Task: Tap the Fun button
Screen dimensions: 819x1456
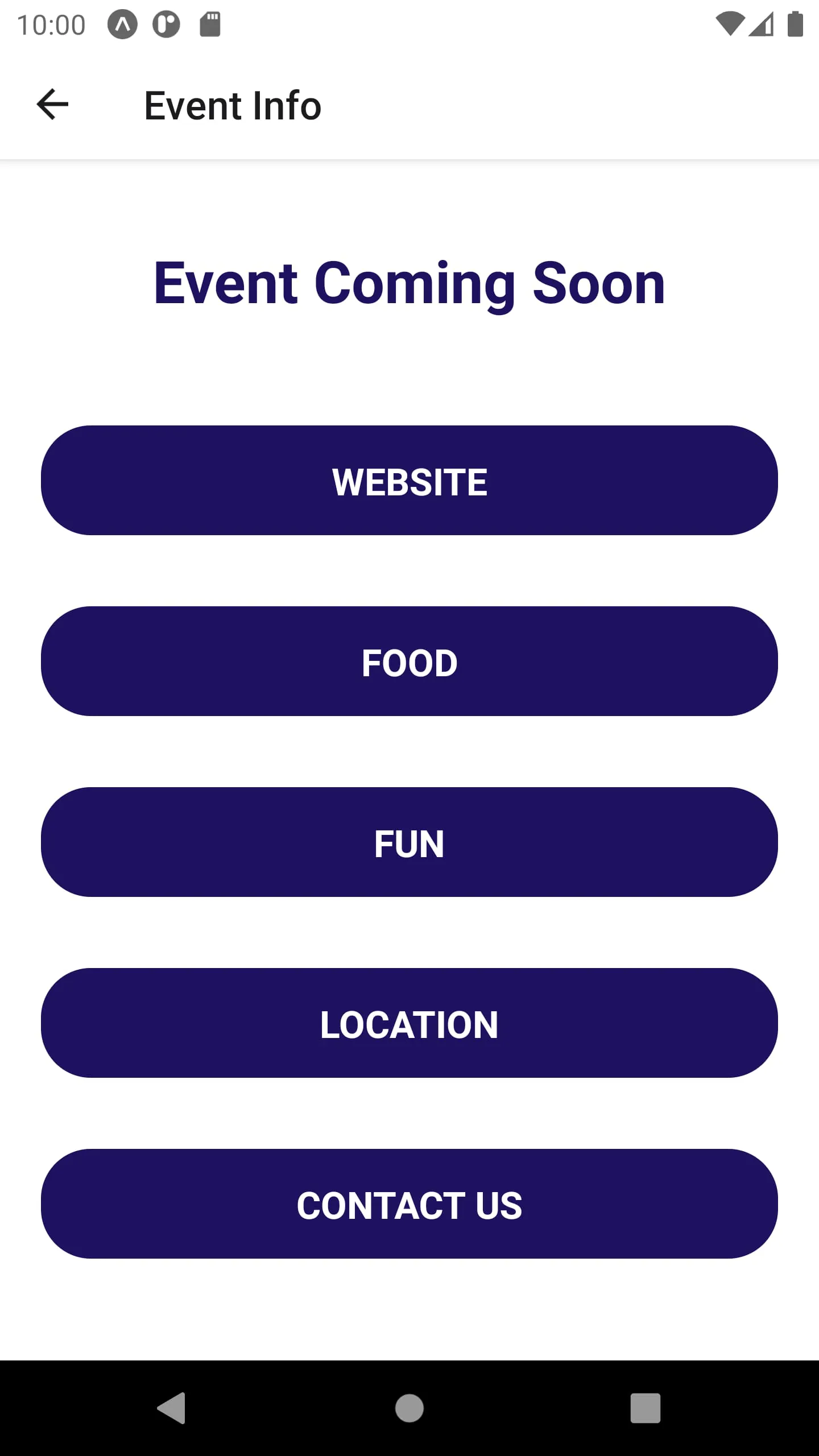Action: 409,842
